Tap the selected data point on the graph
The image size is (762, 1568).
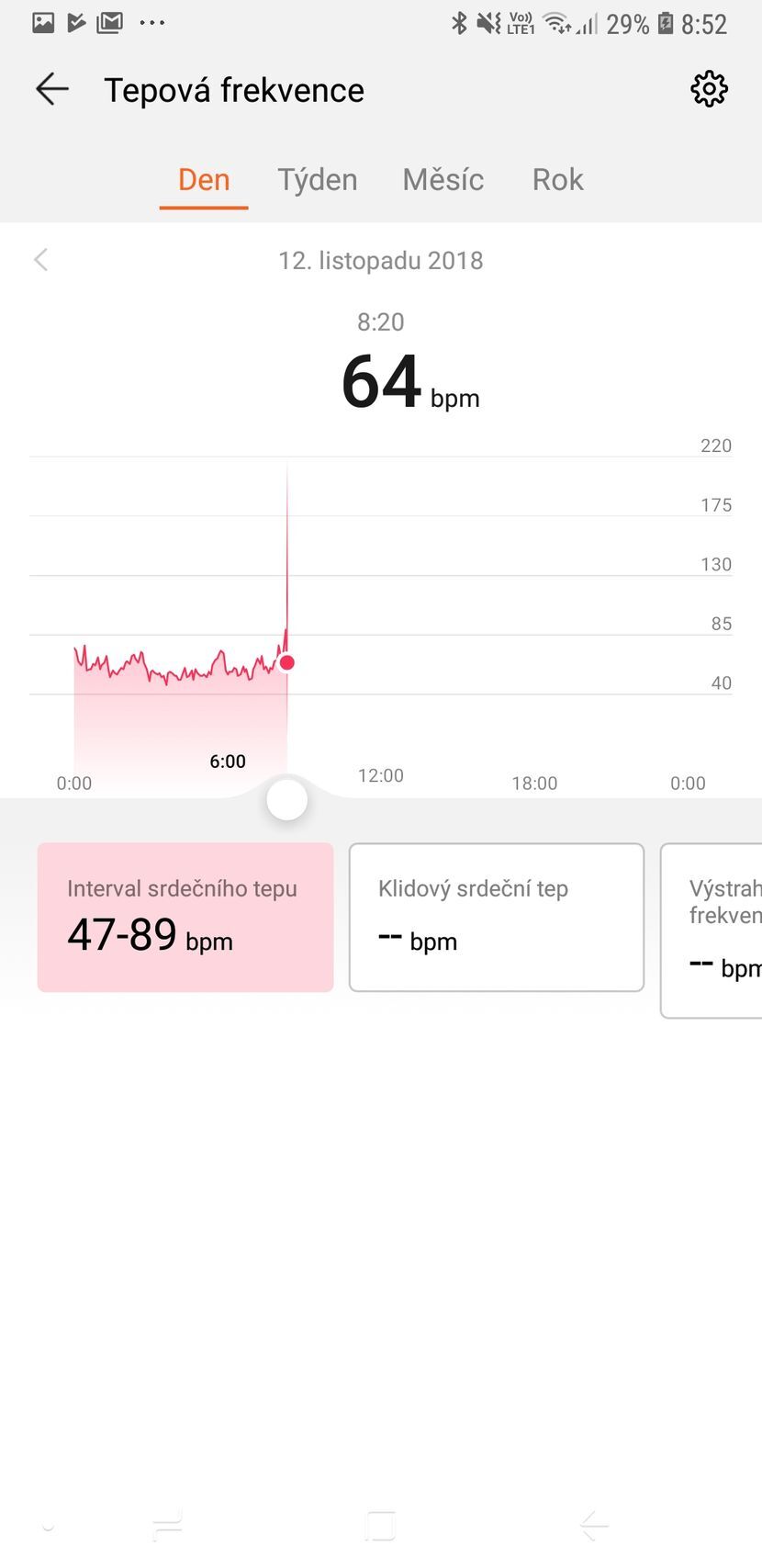click(x=286, y=662)
